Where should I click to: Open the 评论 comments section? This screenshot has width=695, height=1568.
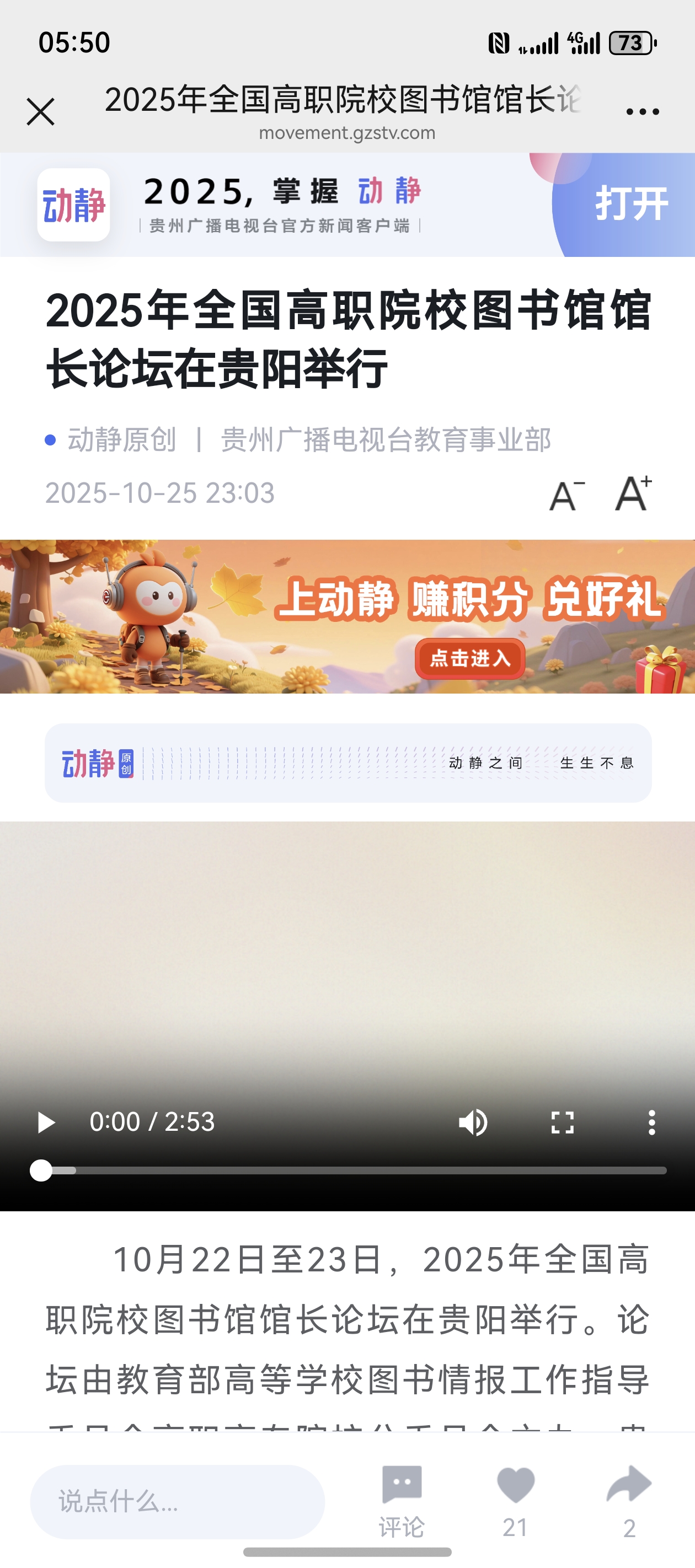[402, 1500]
